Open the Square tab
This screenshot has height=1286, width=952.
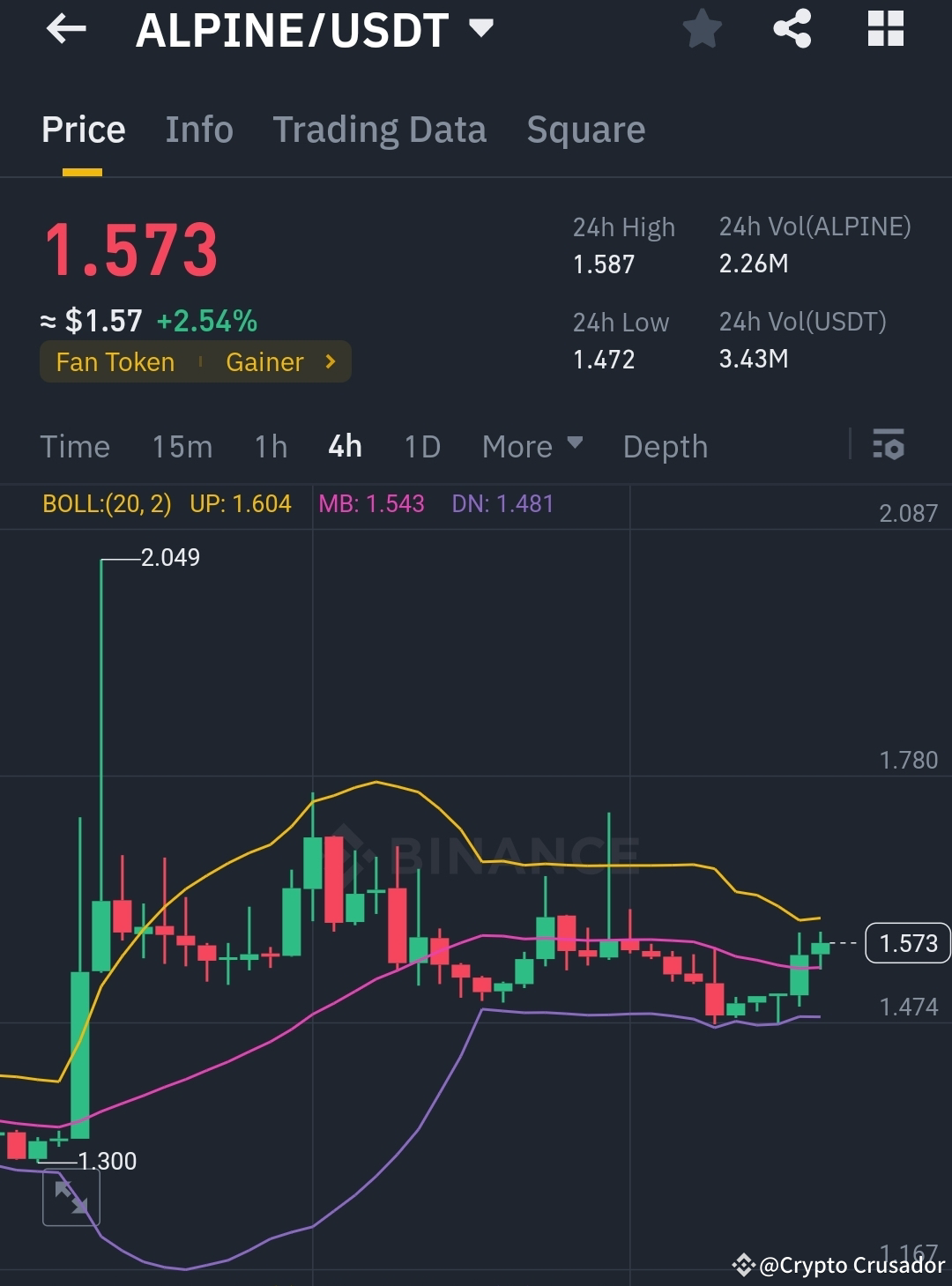(585, 130)
